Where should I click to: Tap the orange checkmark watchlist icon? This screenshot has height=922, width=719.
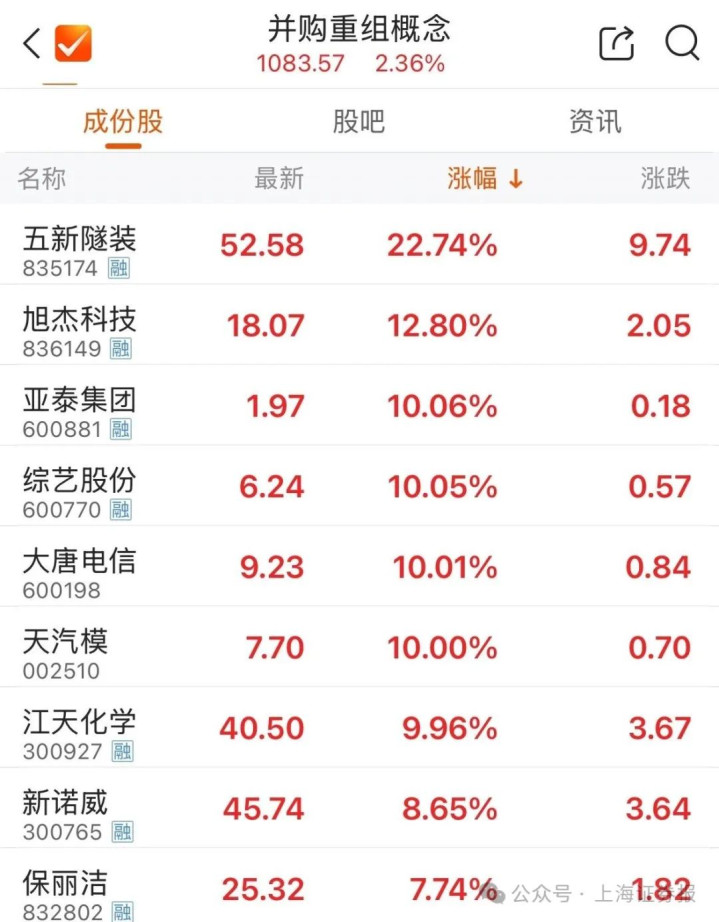pyautogui.click(x=73, y=44)
